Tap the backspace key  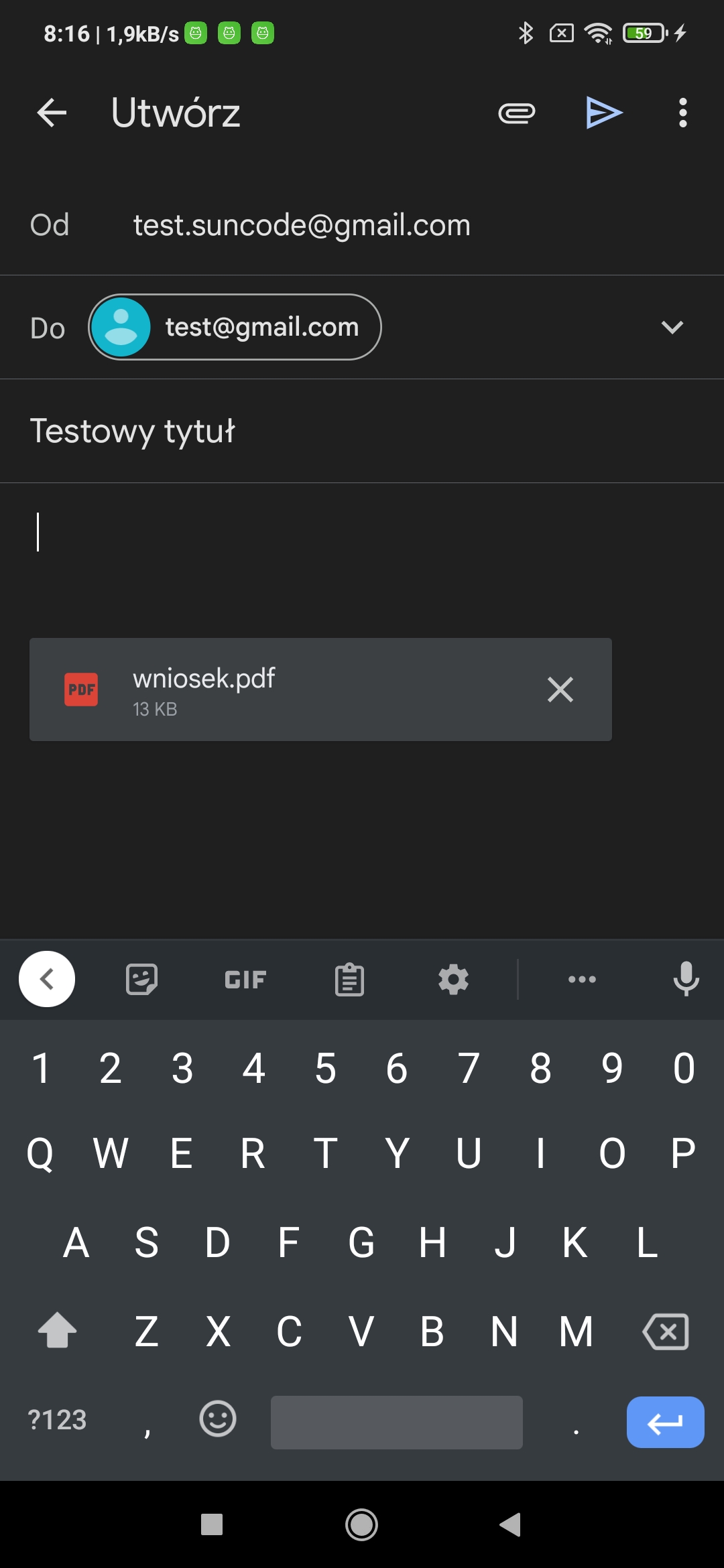[x=665, y=1331]
